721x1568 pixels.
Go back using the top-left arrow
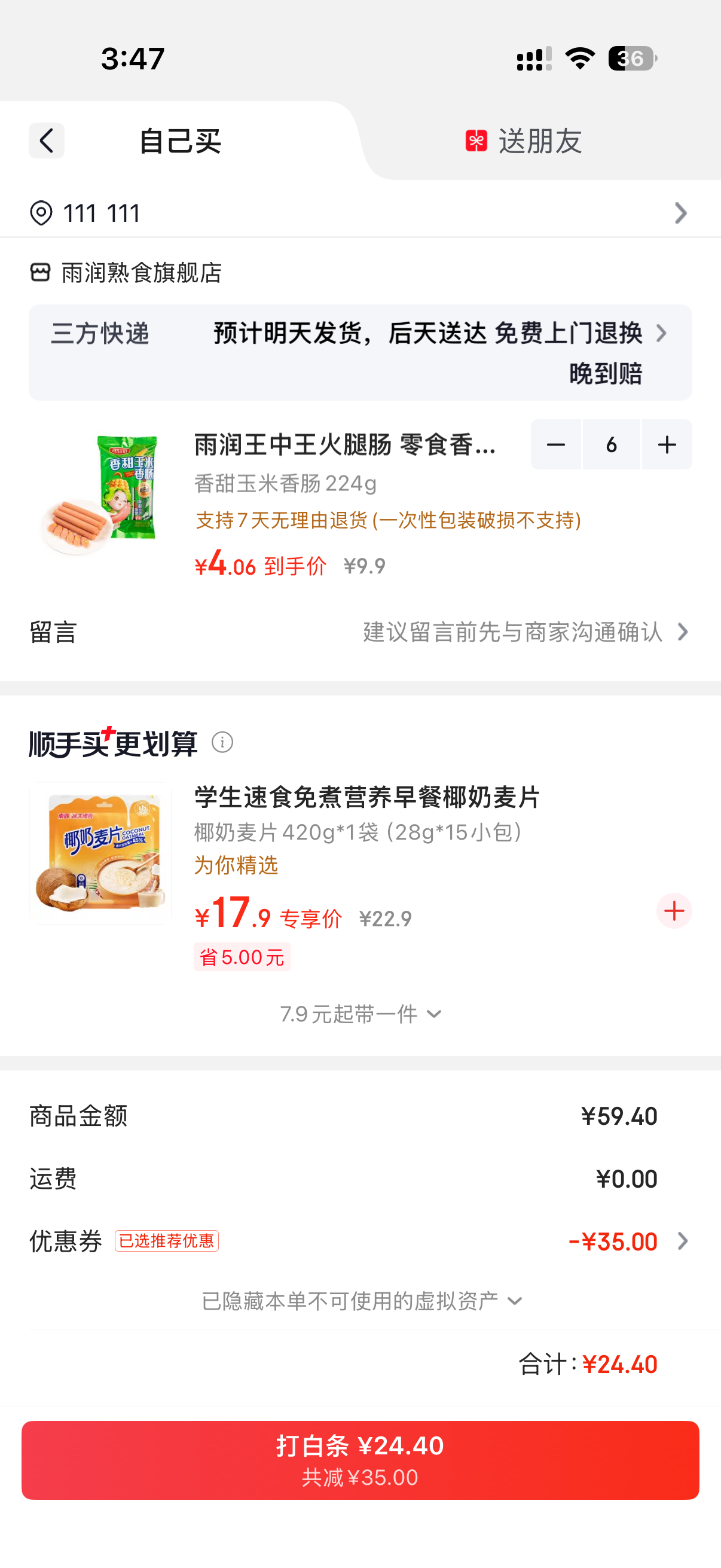(x=46, y=141)
